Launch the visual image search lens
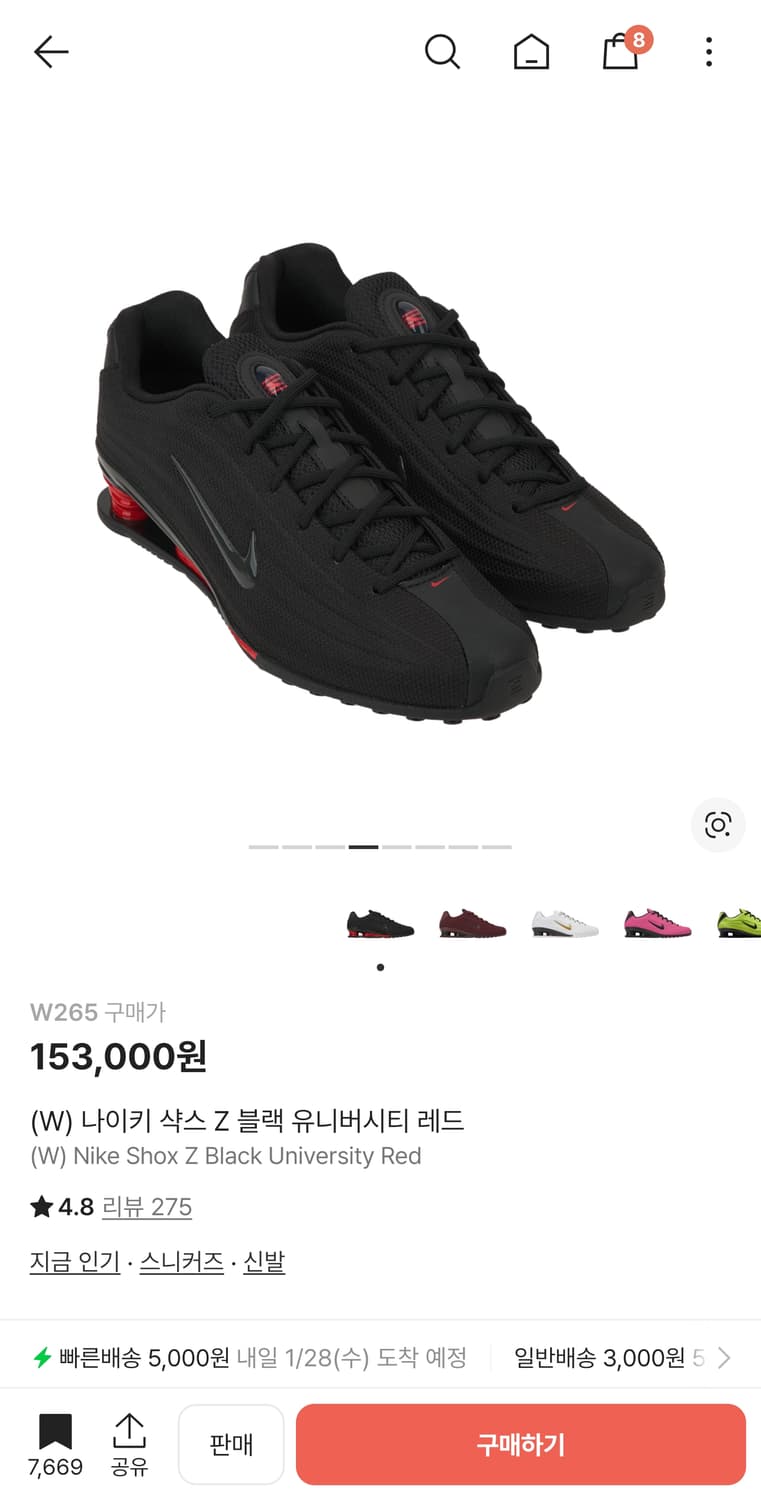 point(718,825)
